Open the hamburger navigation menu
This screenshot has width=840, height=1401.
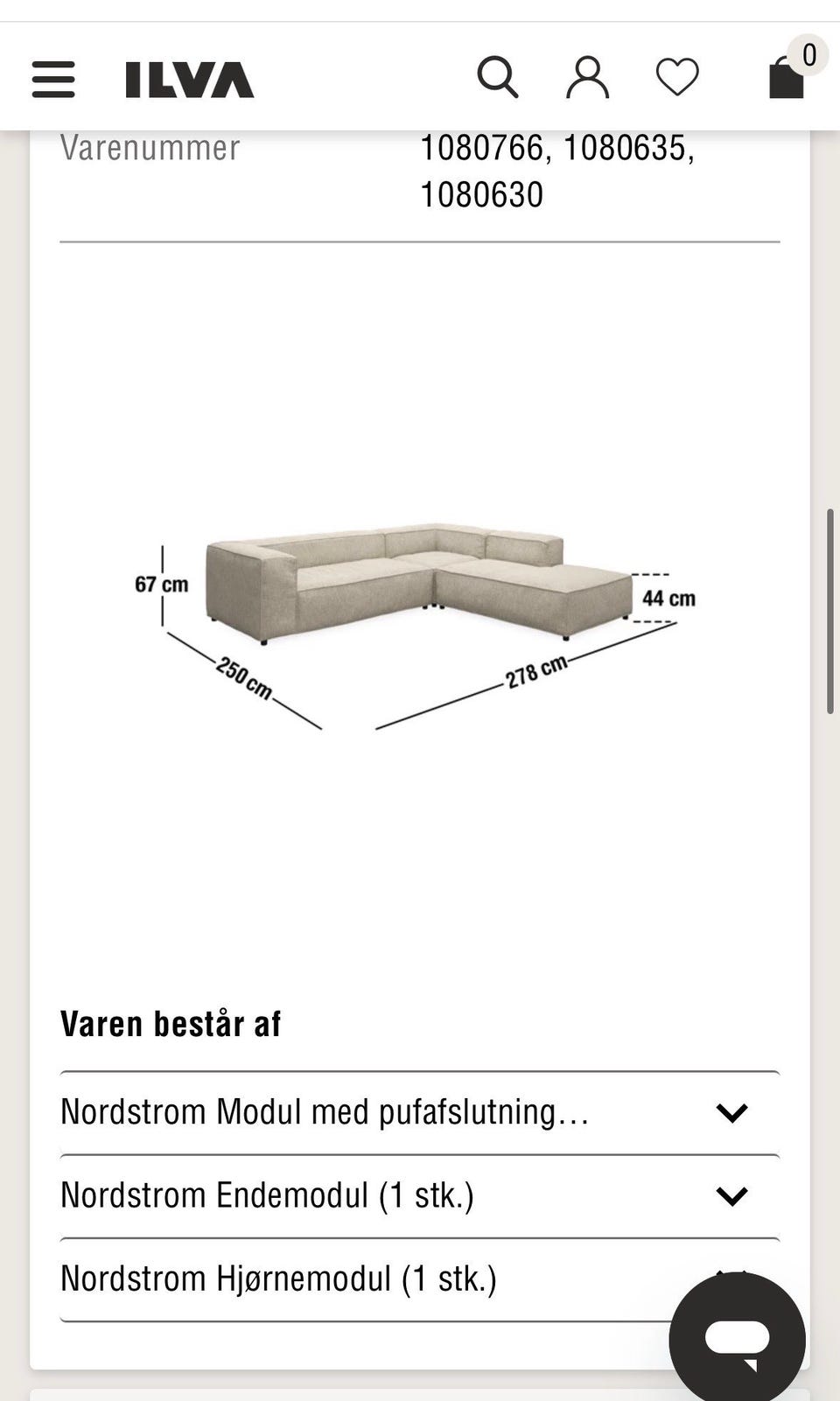[x=52, y=79]
